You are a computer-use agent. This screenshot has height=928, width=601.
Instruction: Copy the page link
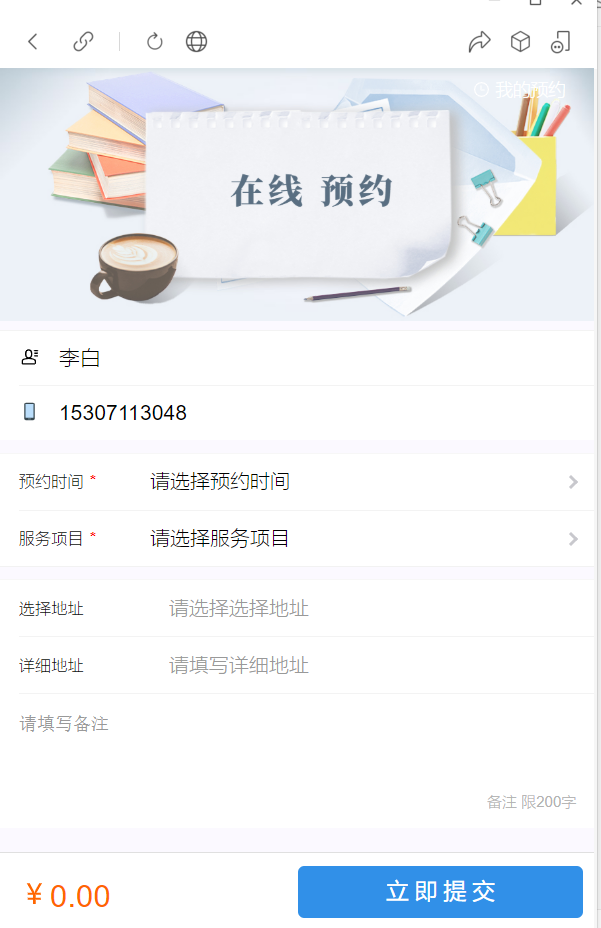[83, 41]
